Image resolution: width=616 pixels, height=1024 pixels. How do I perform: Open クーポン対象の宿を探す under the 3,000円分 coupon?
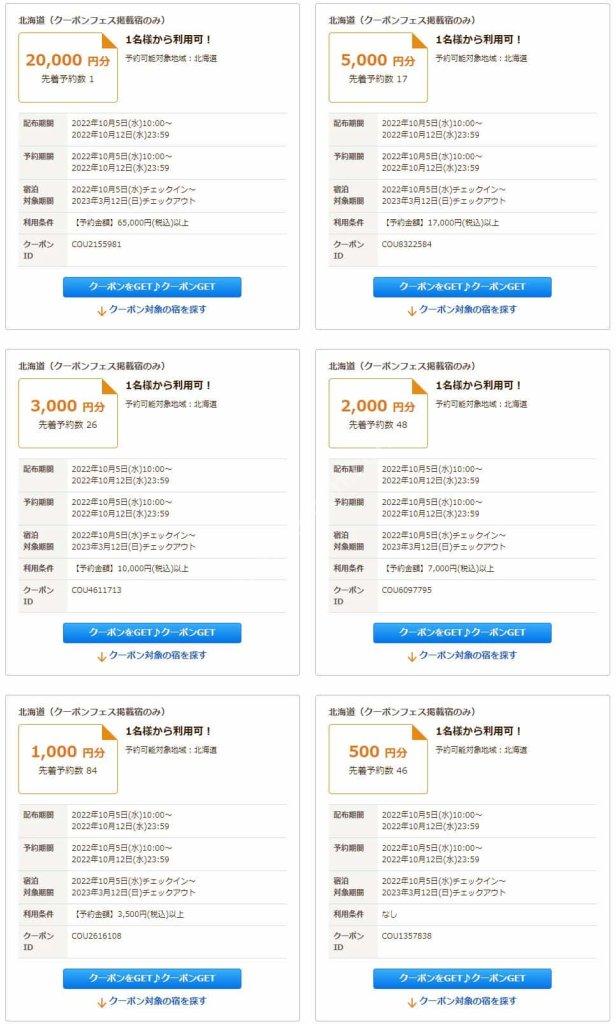152,655
